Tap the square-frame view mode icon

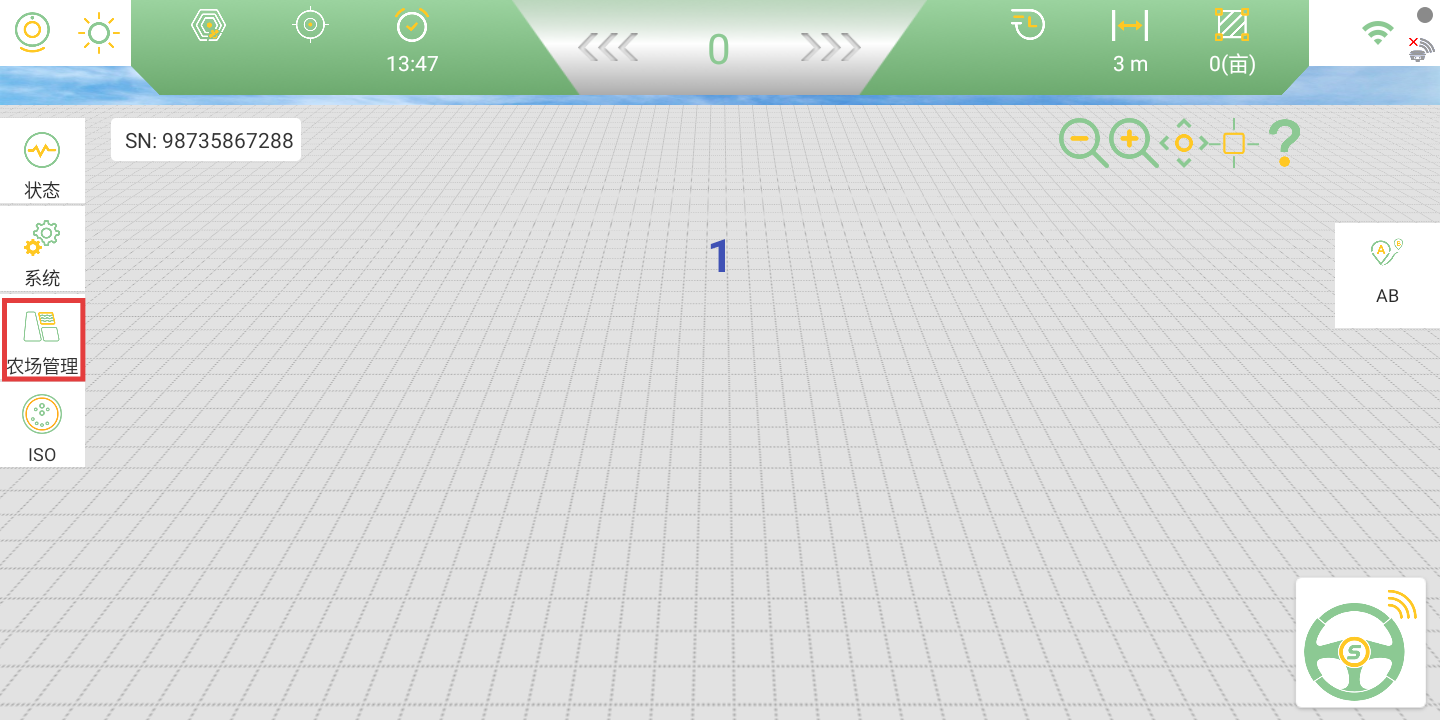pyautogui.click(x=1233, y=143)
